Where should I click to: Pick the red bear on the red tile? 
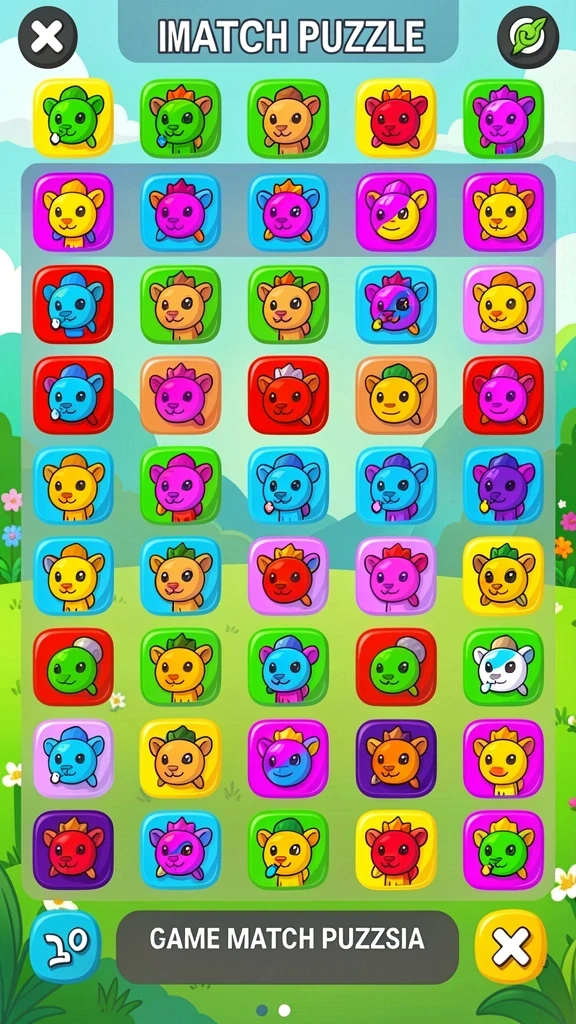click(288, 395)
